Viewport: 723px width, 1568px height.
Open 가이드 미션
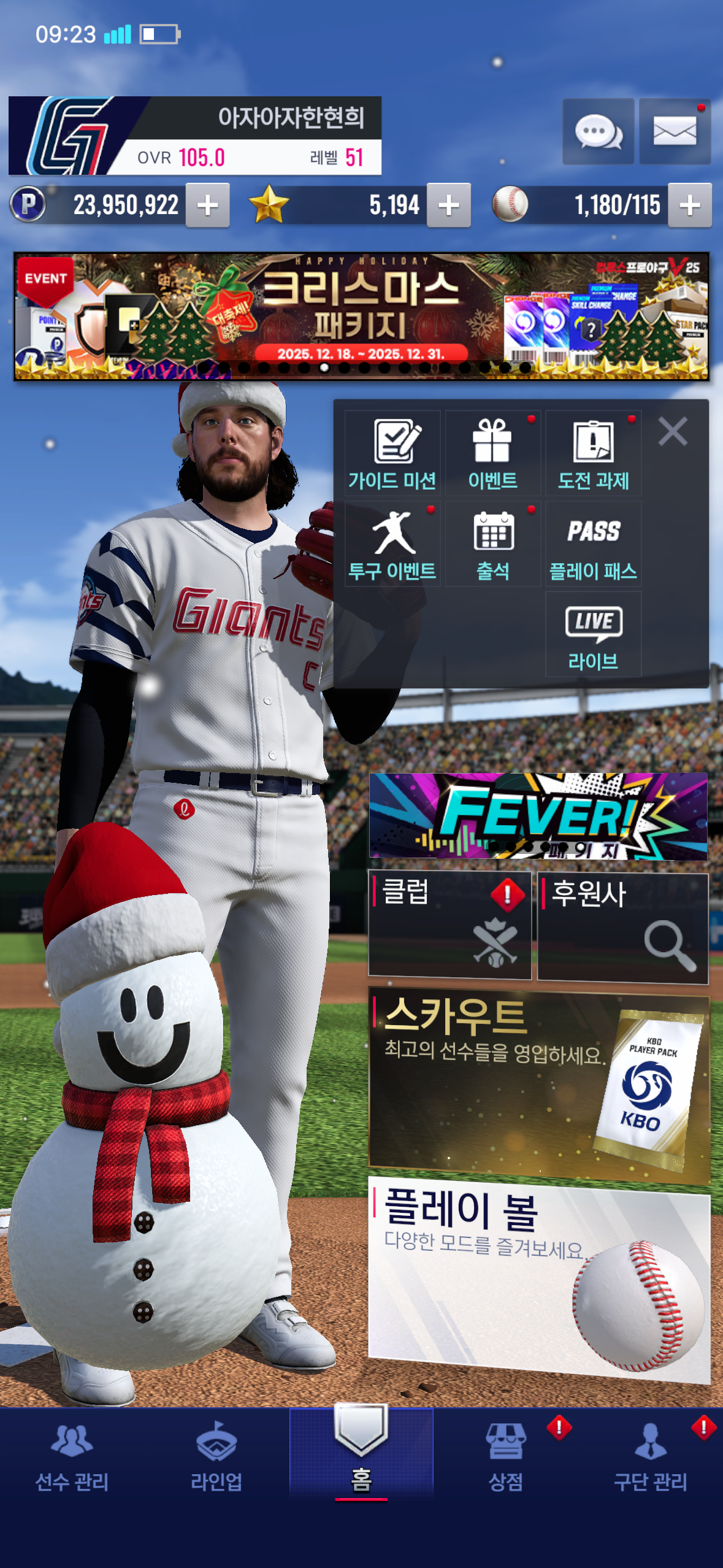click(x=392, y=453)
